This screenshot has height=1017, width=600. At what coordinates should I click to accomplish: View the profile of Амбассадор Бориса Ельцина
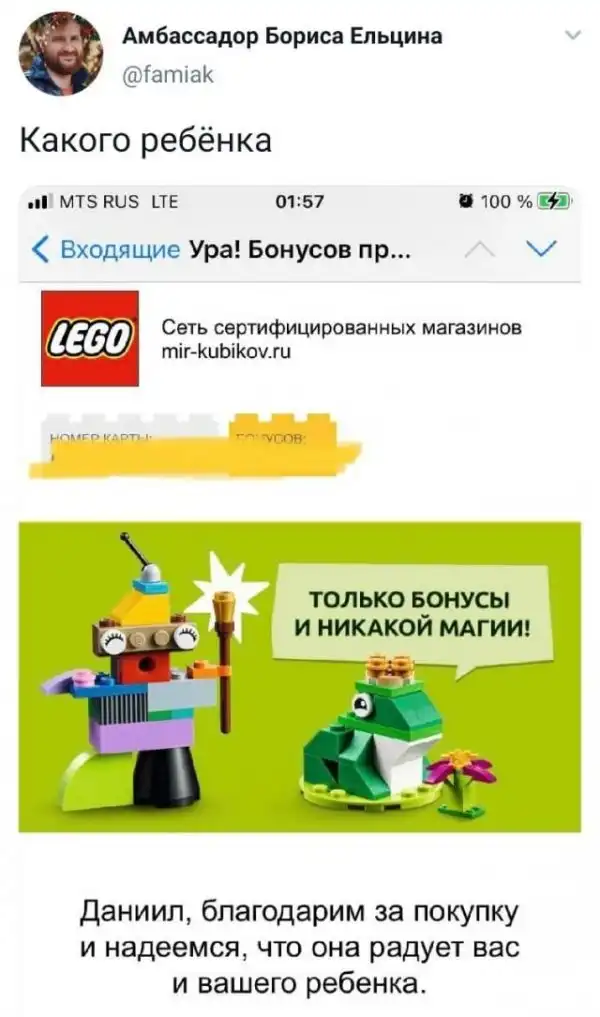pyautogui.click(x=282, y=37)
